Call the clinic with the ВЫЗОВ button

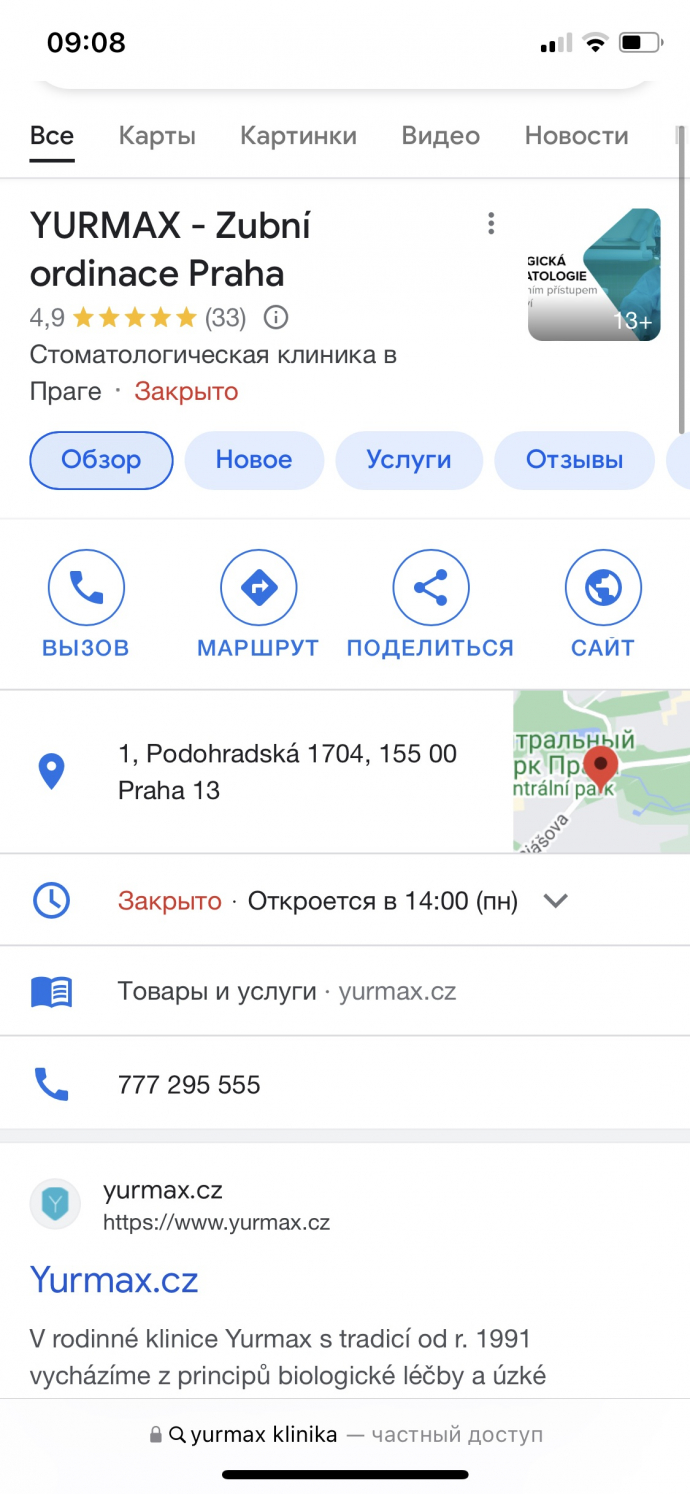(x=86, y=604)
